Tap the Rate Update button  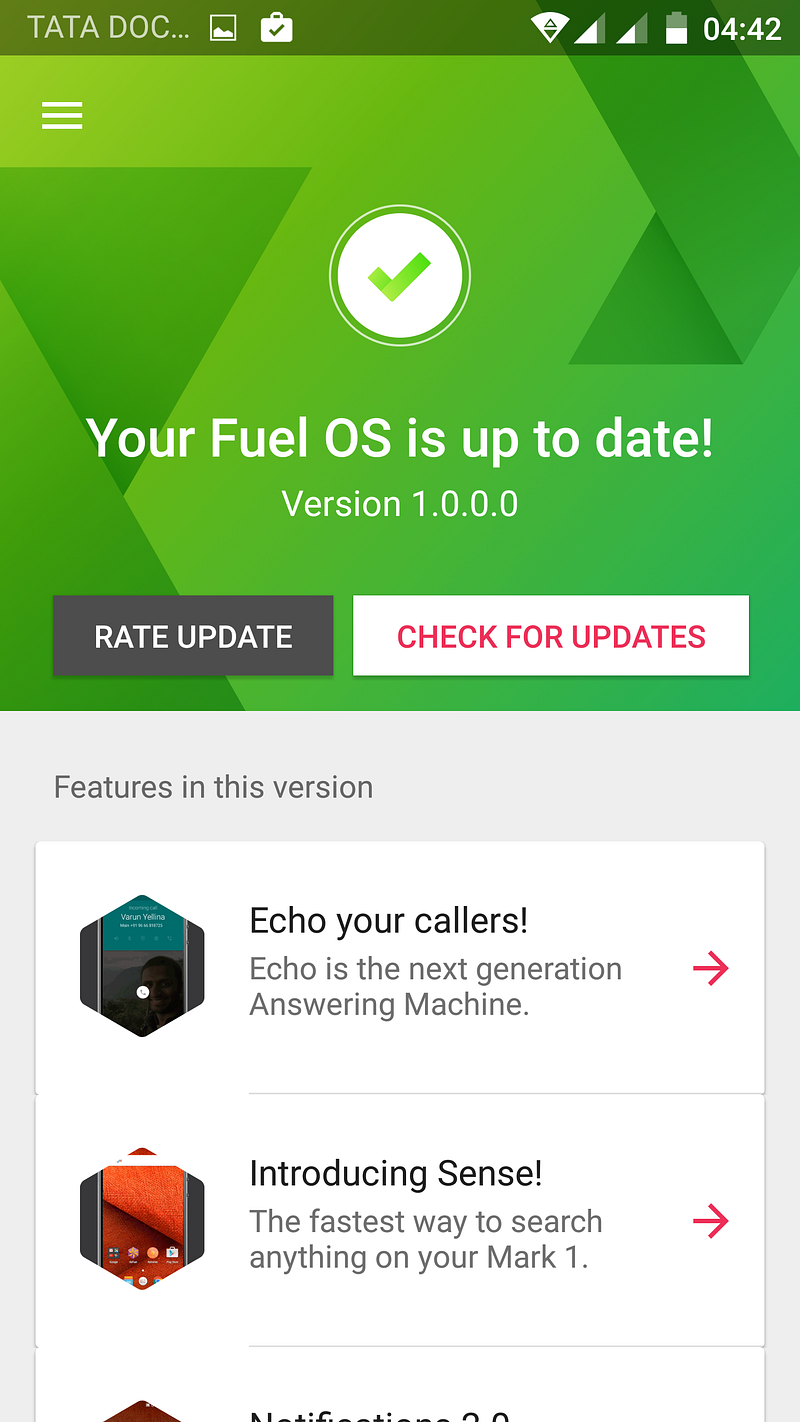click(x=193, y=636)
